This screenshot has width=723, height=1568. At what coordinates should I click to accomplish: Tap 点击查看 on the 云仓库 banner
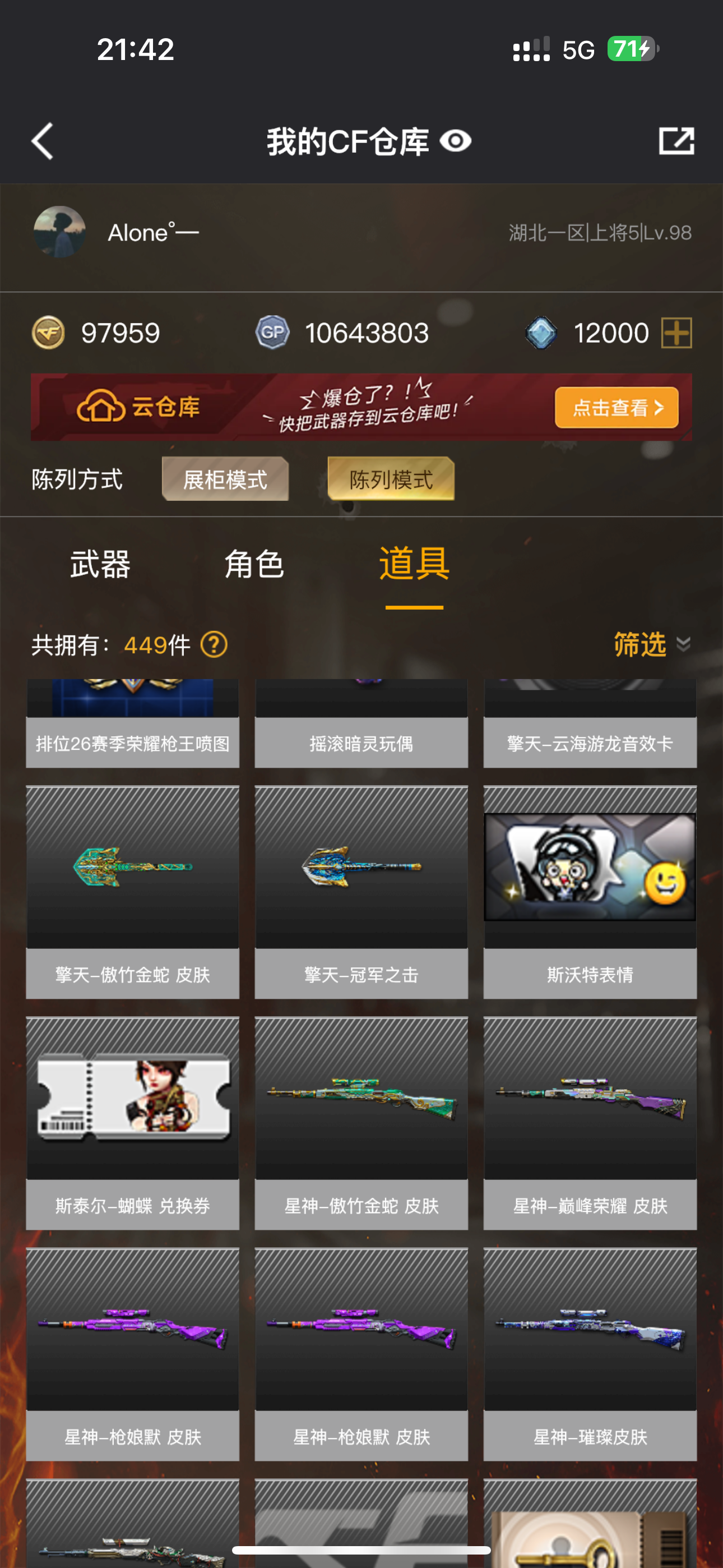coord(616,407)
